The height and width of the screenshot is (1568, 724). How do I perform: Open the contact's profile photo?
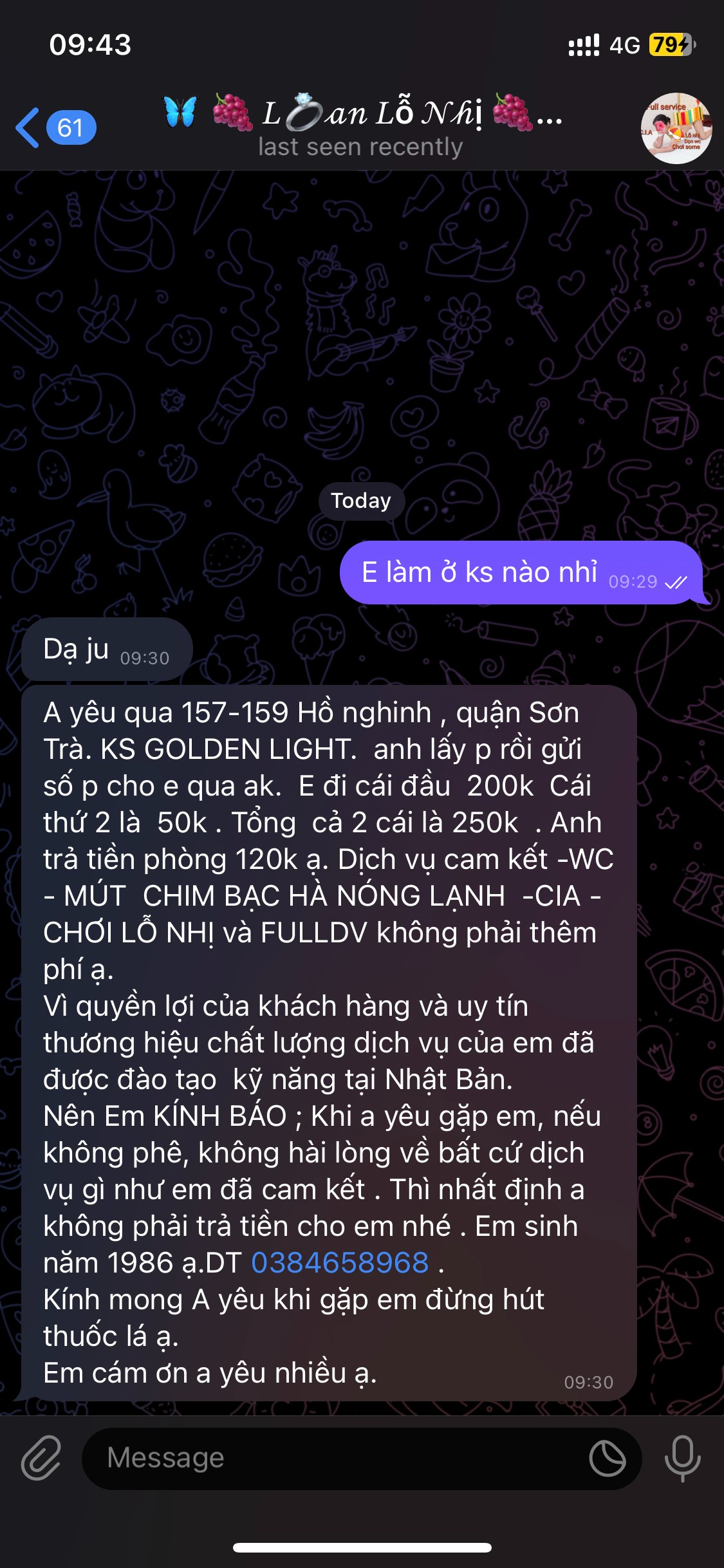click(676, 128)
